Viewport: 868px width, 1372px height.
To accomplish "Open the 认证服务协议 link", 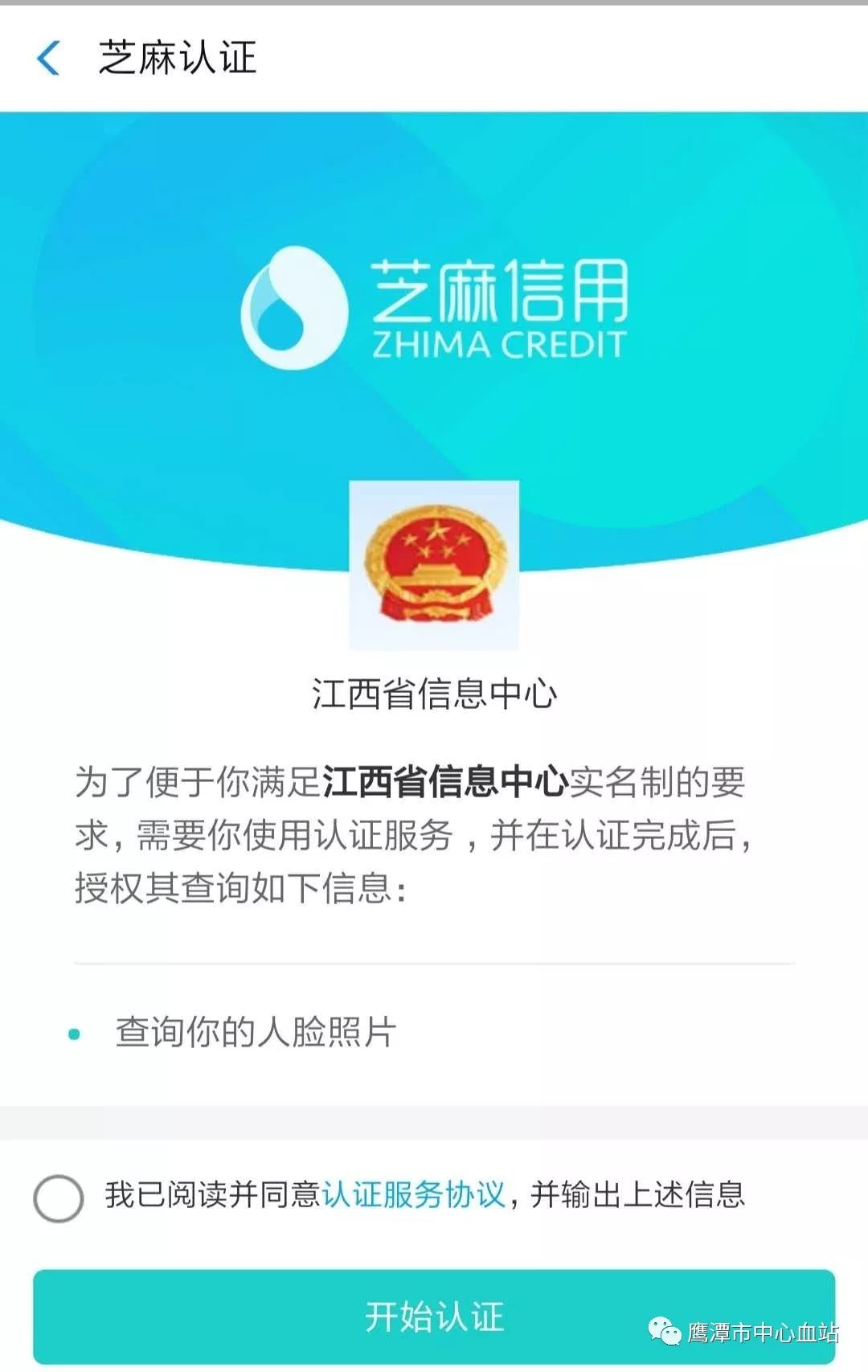I will coord(413,1194).
